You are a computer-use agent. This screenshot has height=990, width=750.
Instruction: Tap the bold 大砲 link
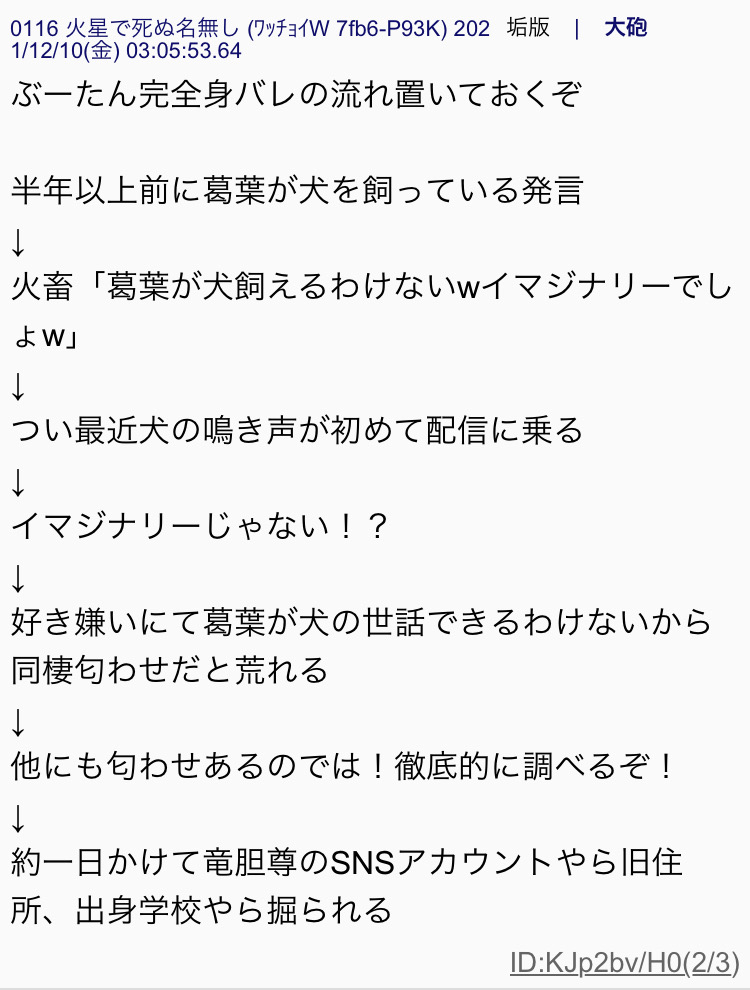pos(625,27)
